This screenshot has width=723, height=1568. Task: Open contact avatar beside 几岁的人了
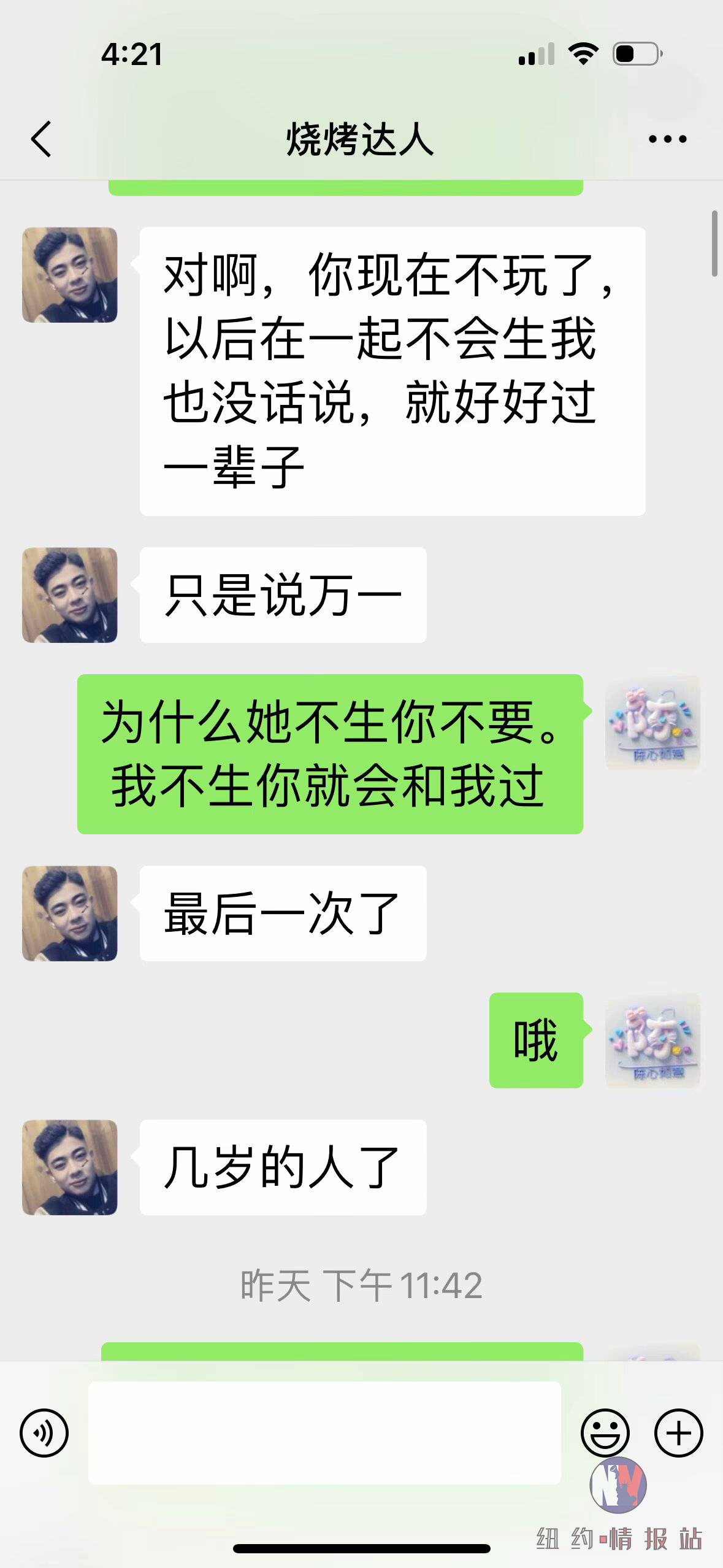pos(69,1167)
